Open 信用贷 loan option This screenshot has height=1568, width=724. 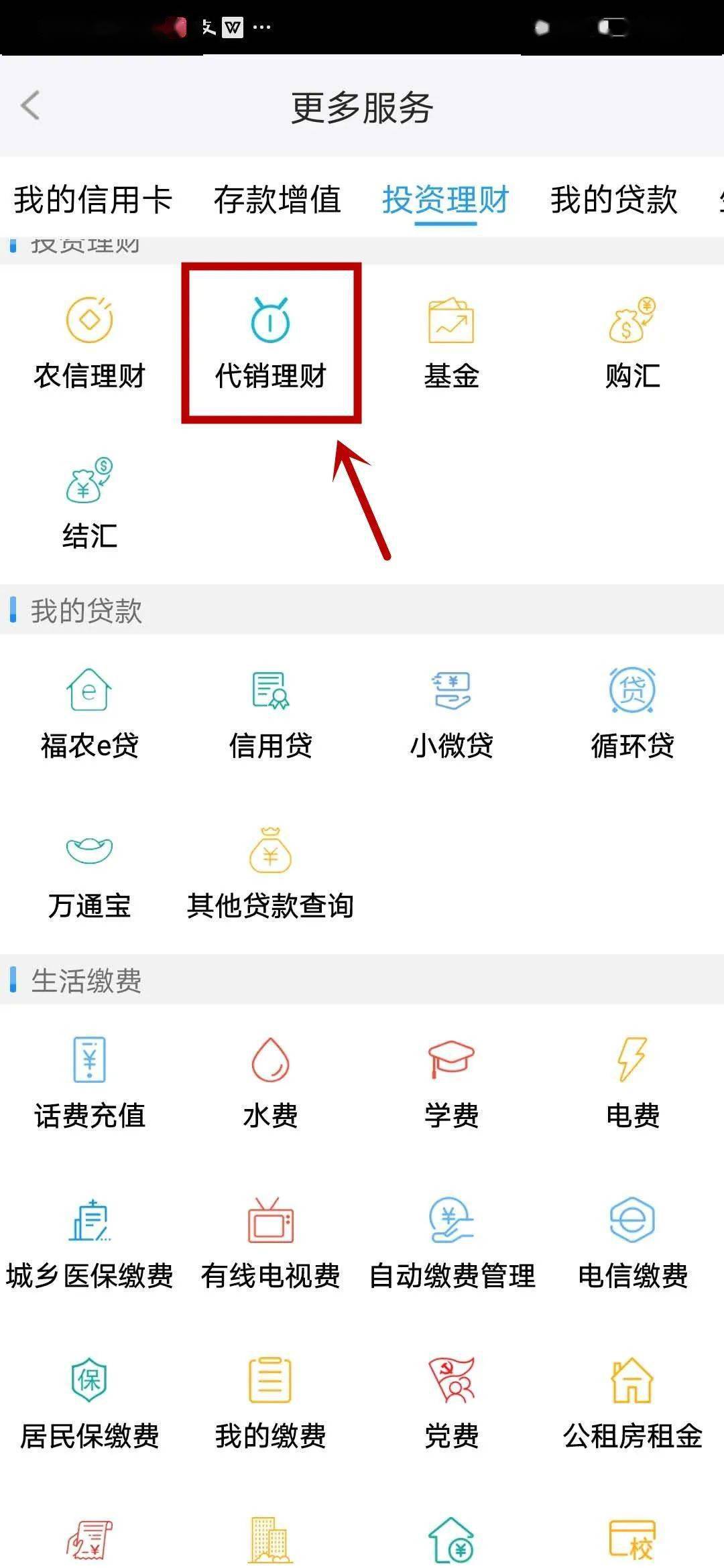click(x=271, y=714)
